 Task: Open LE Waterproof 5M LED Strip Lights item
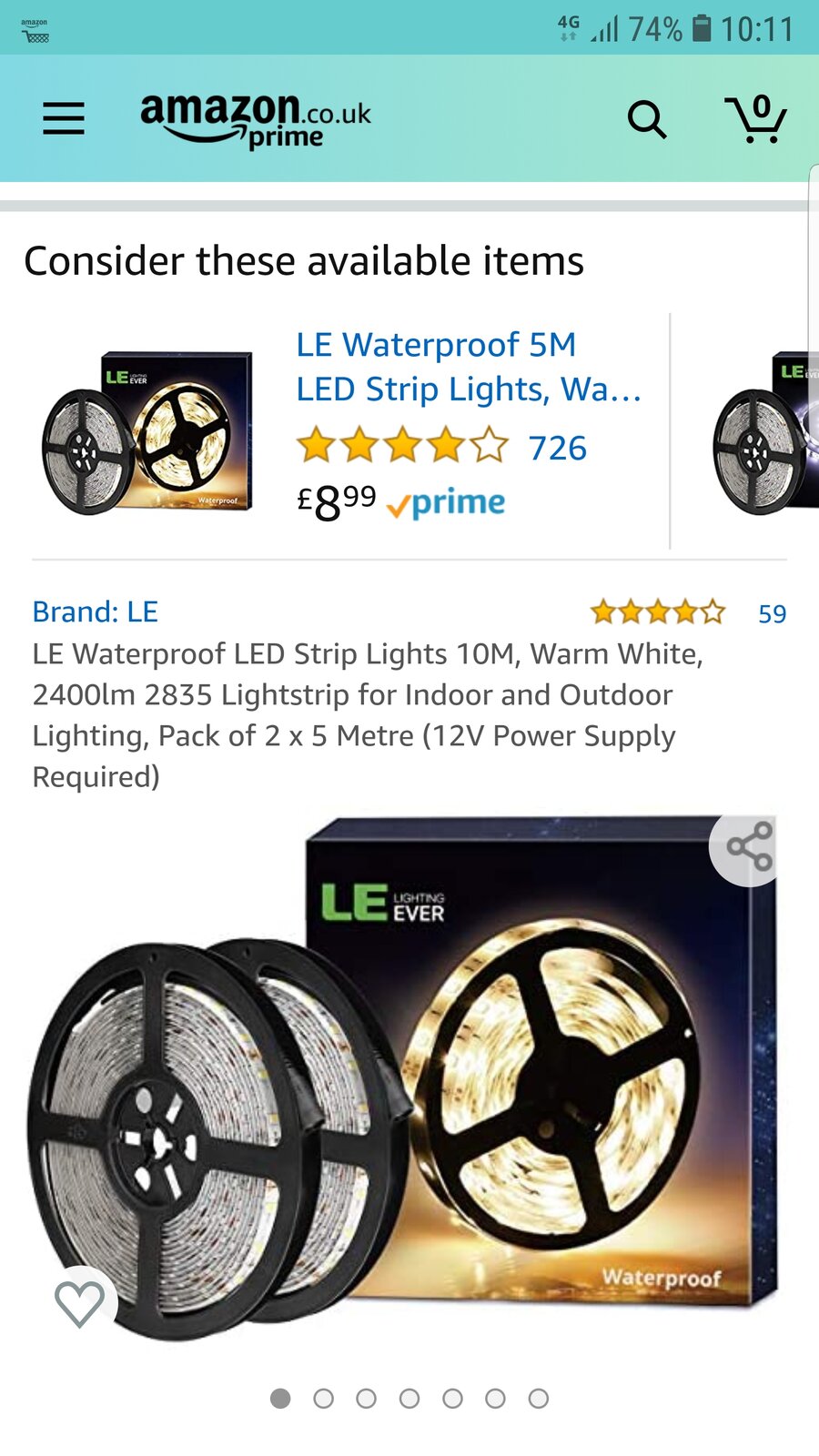coord(469,367)
